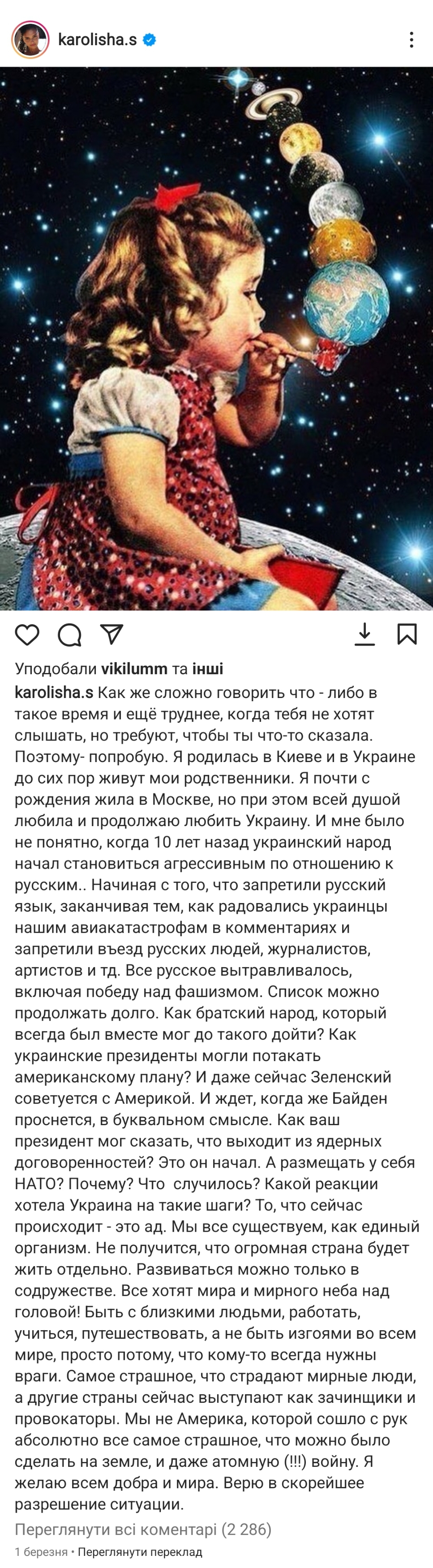Tap "Переглянути переклад" to translate caption
433x1568 pixels.
point(140,1551)
